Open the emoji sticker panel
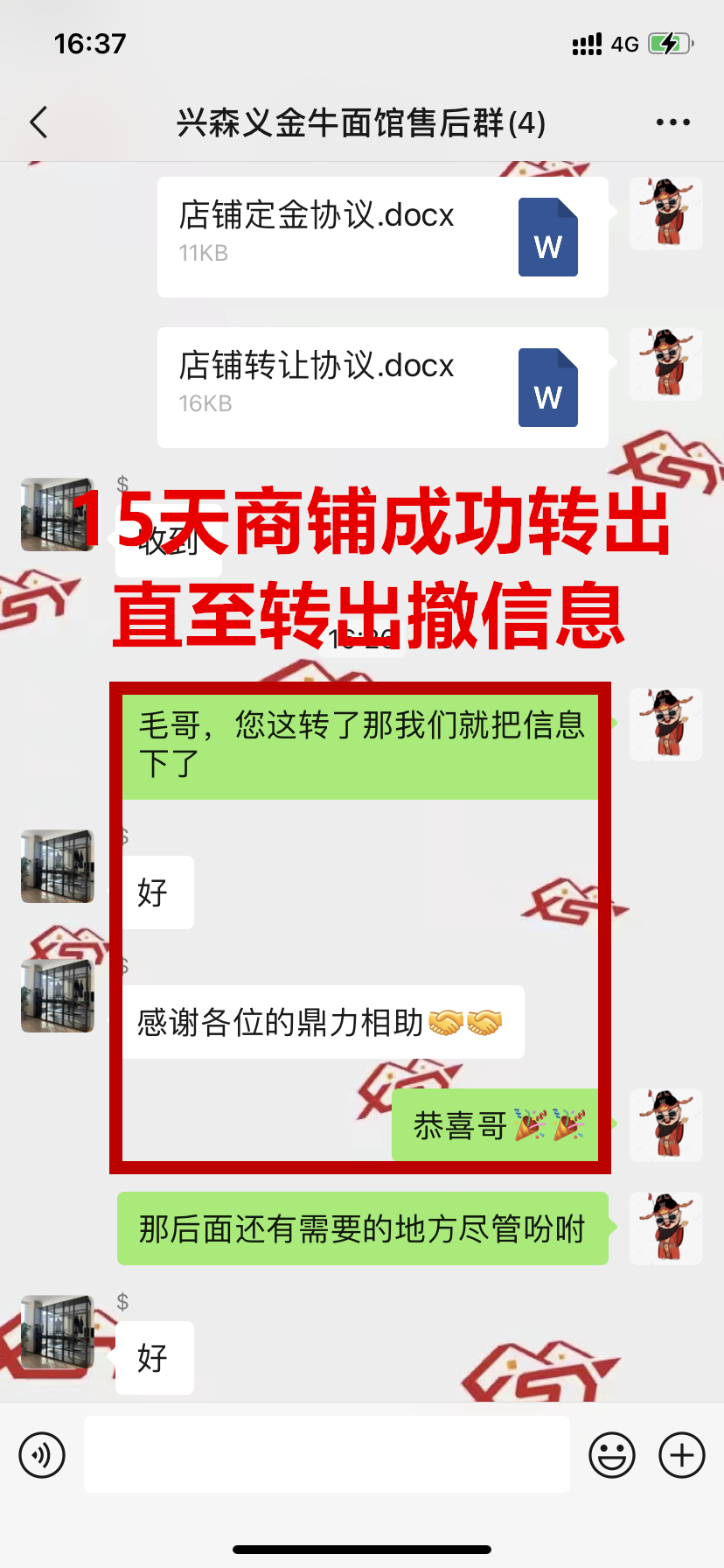The image size is (724, 1568). click(612, 1455)
